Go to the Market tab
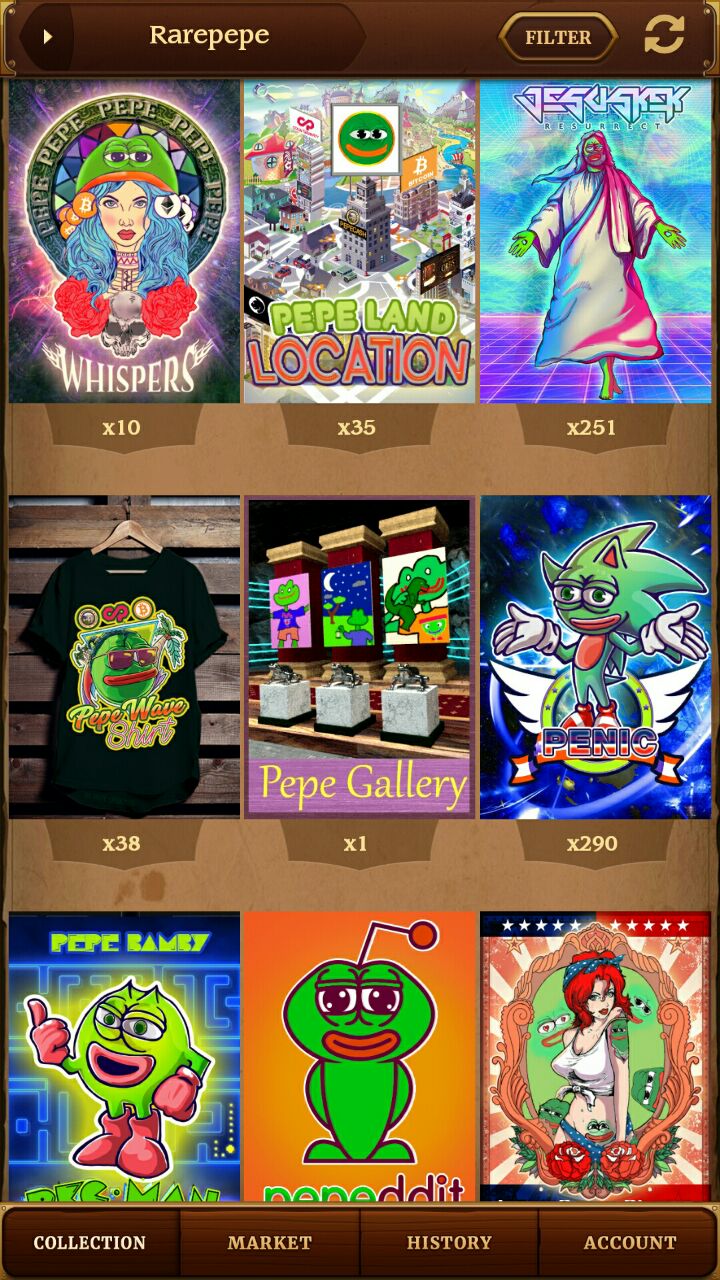 pos(270,1242)
